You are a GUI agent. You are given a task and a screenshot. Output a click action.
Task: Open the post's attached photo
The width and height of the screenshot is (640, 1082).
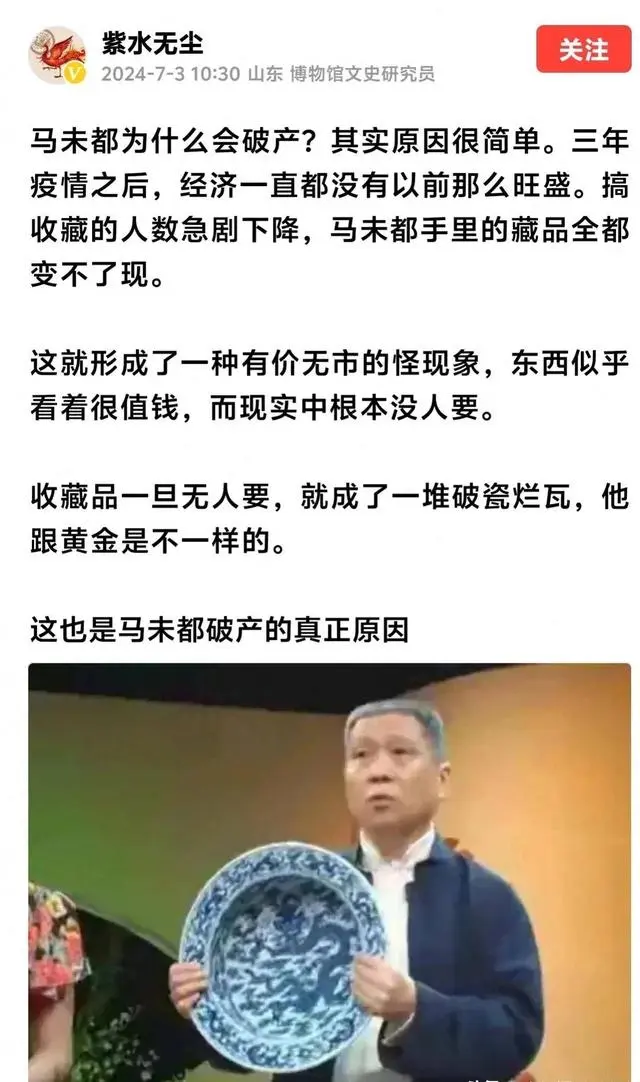[330, 870]
